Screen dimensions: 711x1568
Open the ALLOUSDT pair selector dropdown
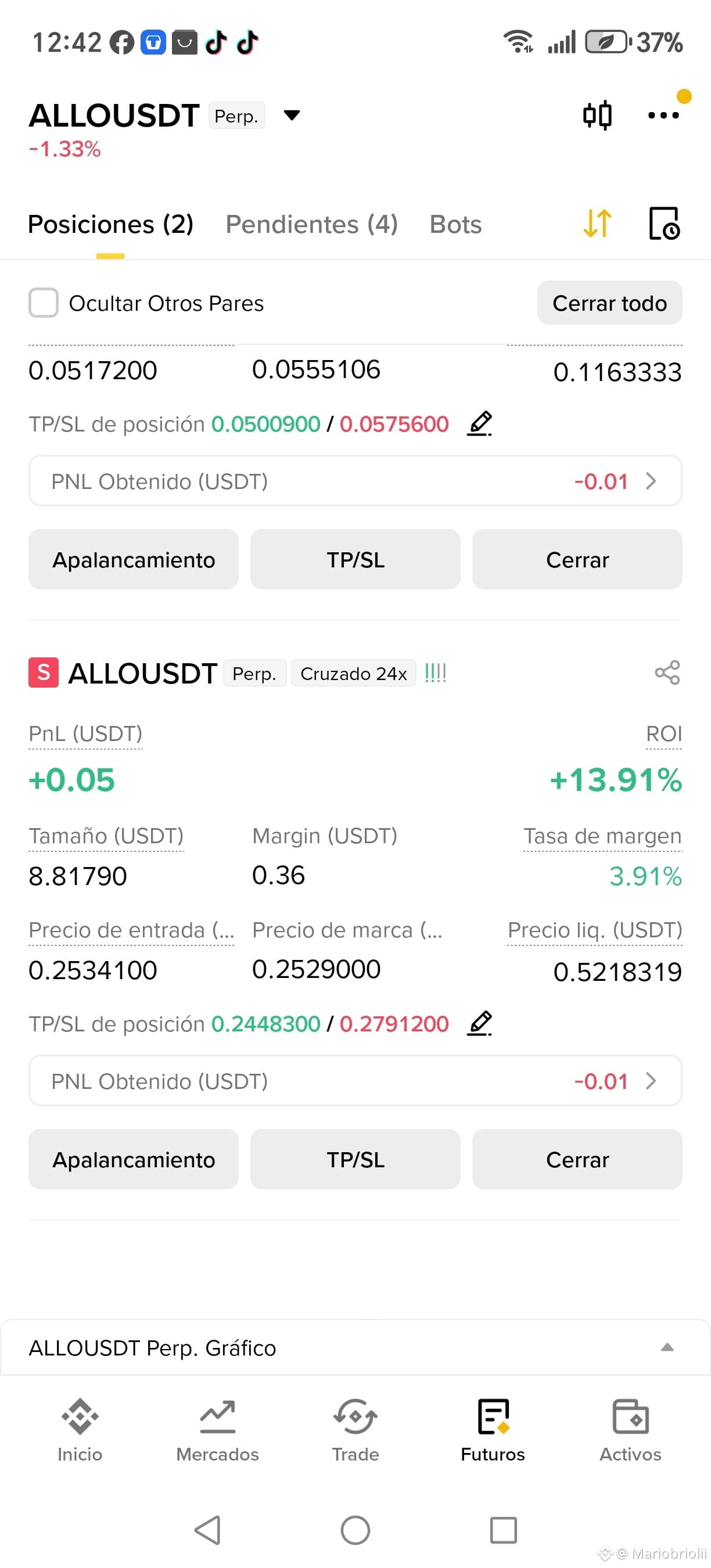pyautogui.click(x=292, y=115)
